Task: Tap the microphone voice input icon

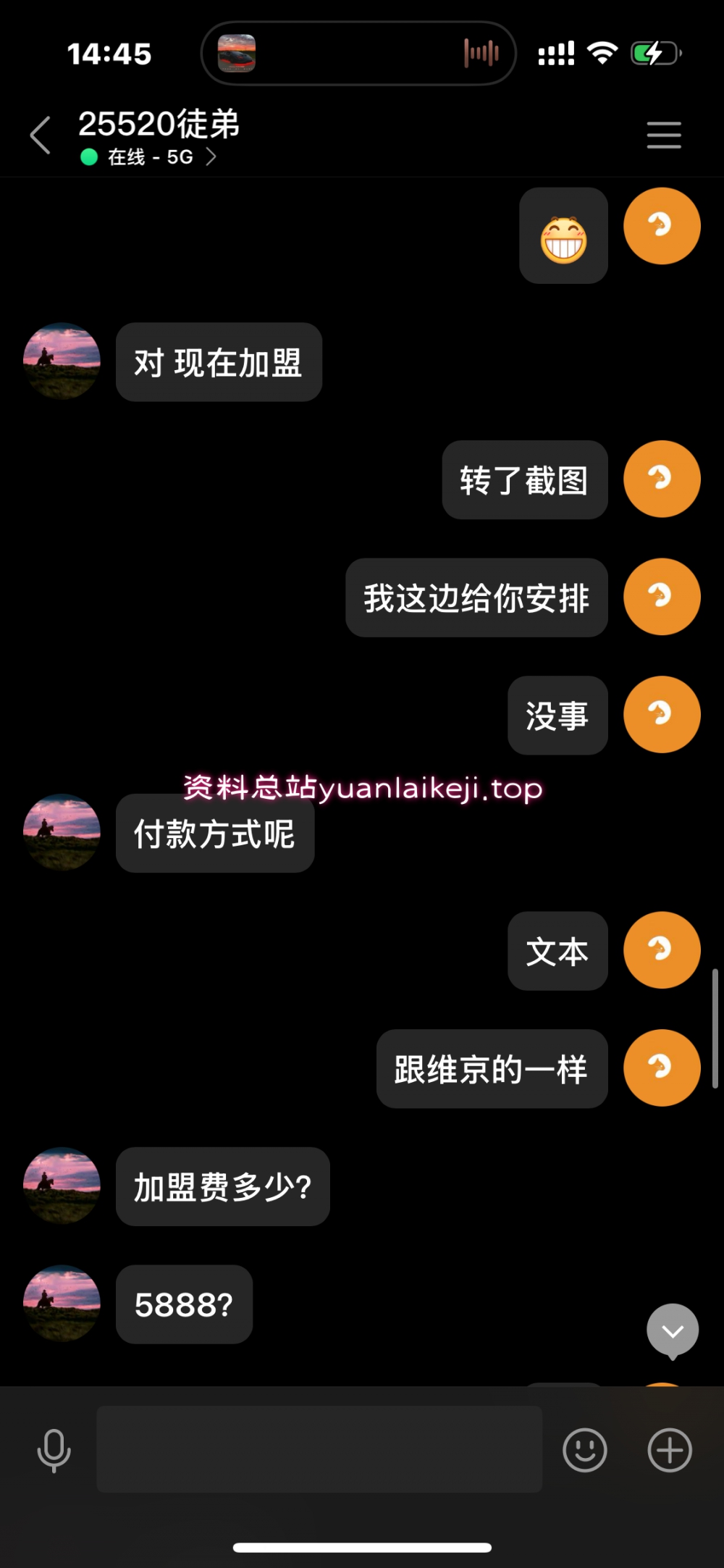Action: 54,1451
